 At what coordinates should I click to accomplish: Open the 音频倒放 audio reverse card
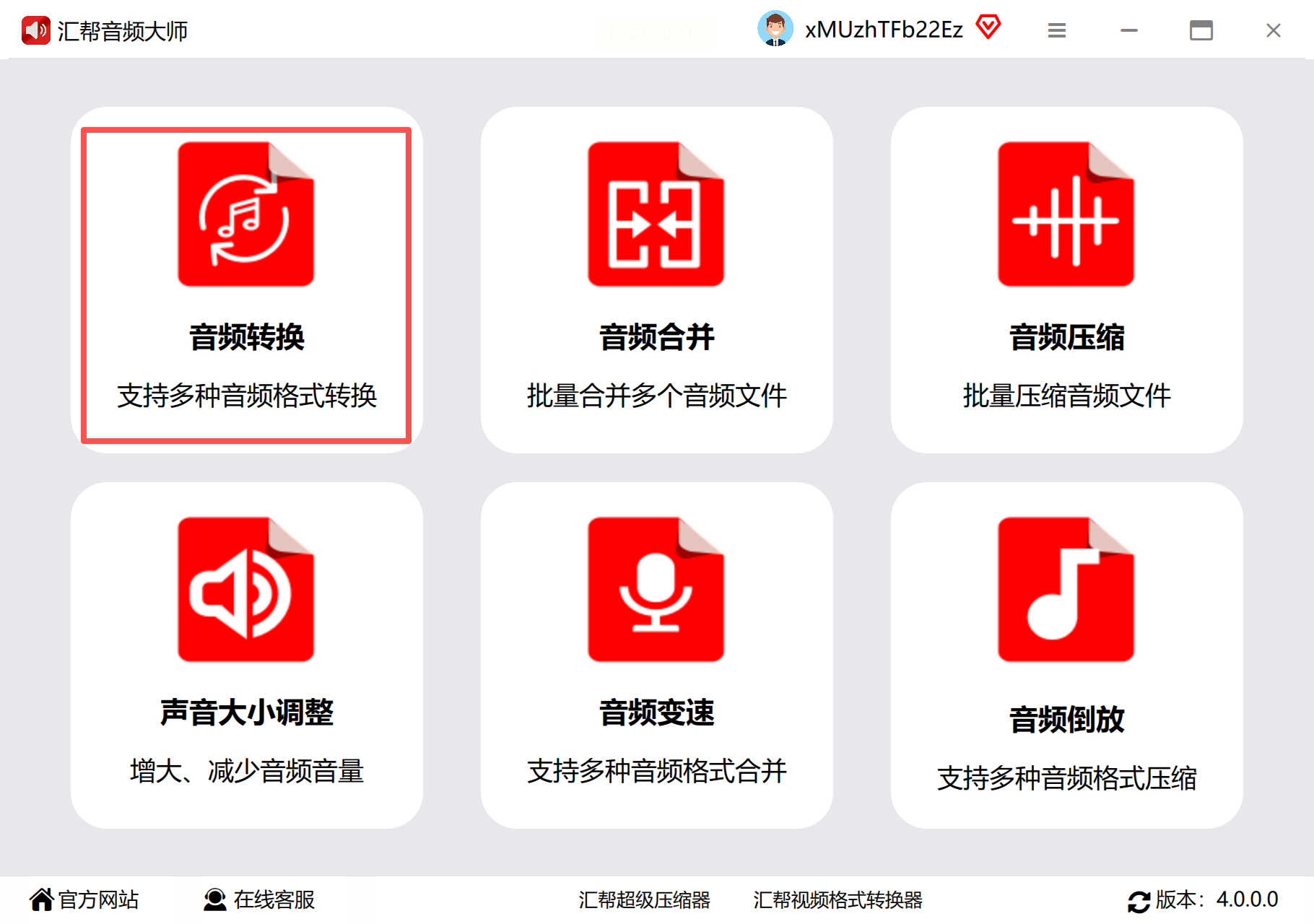tap(1066, 655)
